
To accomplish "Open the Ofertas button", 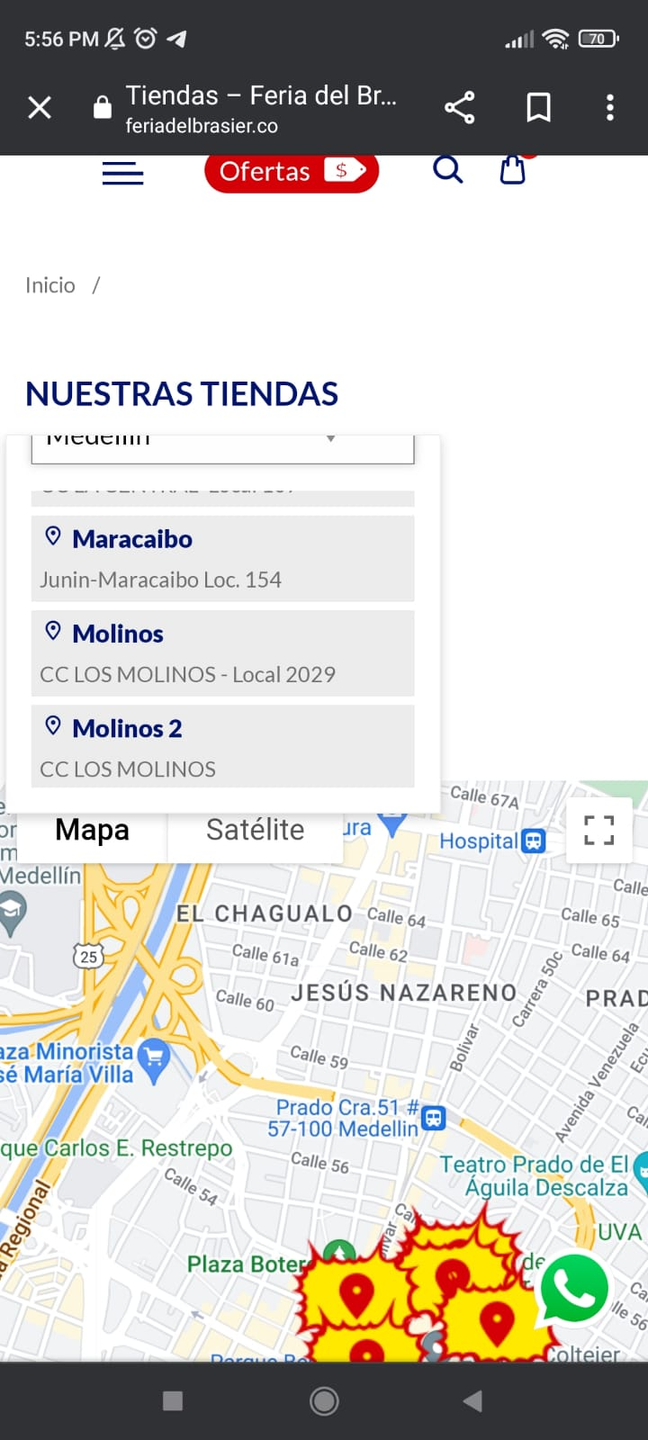I will coord(292,172).
